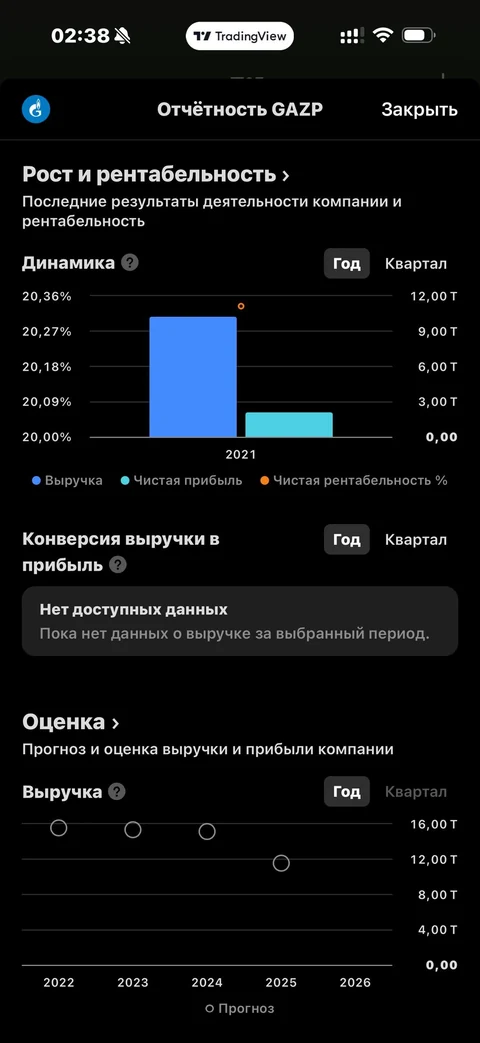
Task: Show help for the Выручка forecast
Action: click(117, 792)
